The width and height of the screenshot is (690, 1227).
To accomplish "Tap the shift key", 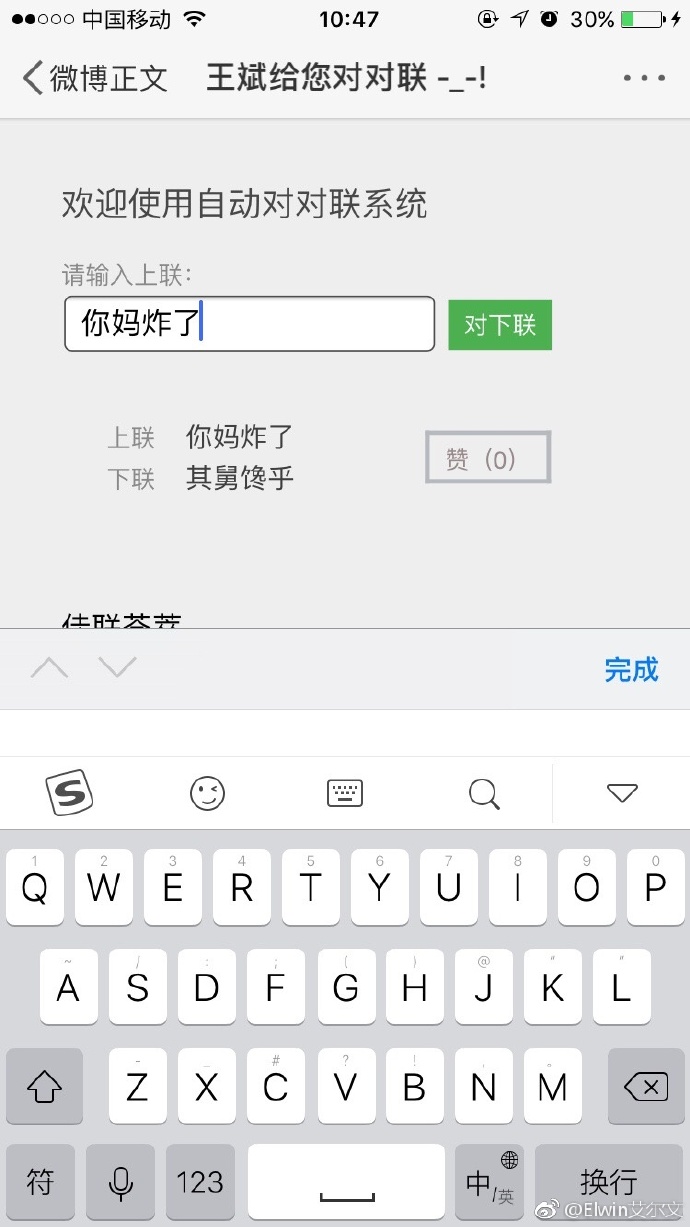I will 44,1086.
